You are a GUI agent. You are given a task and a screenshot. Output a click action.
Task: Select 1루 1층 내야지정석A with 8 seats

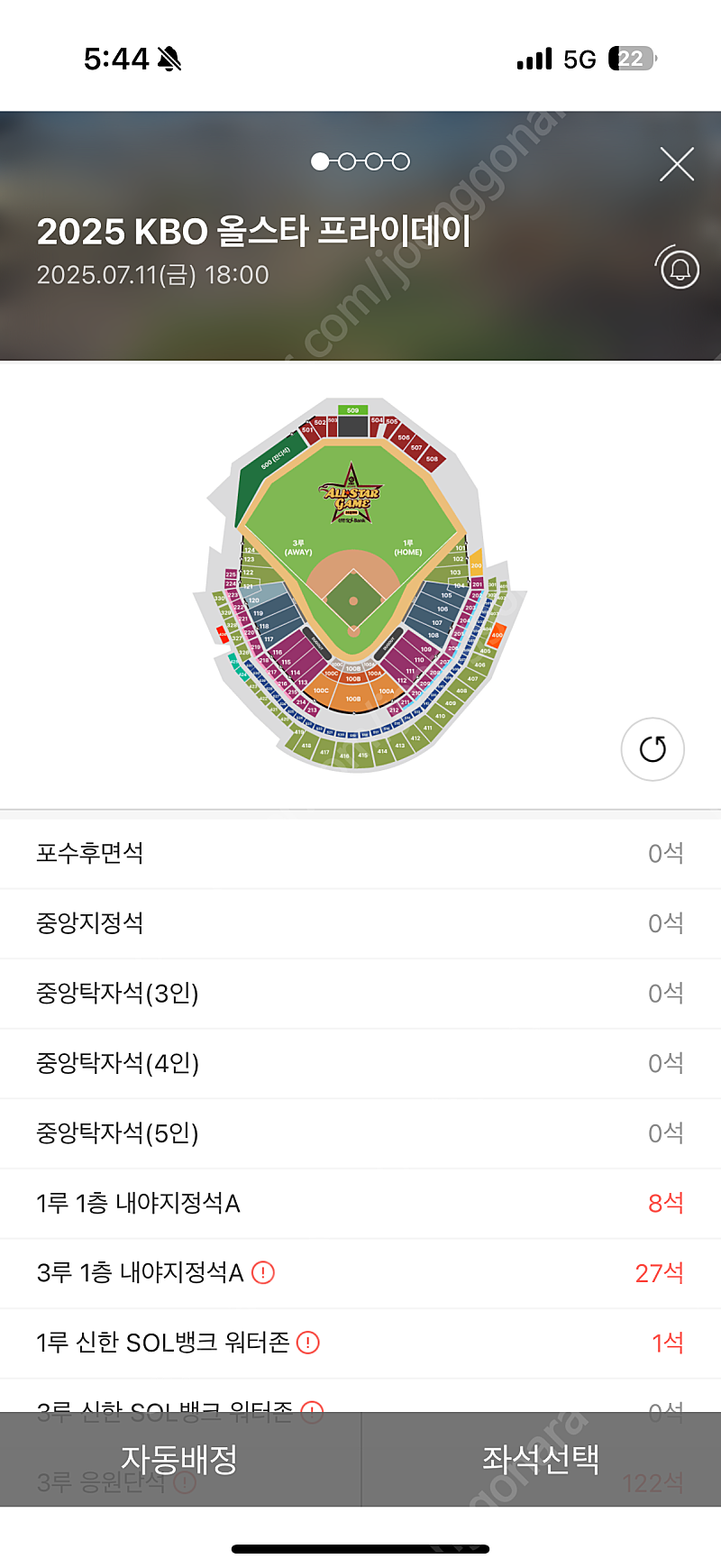[360, 1204]
